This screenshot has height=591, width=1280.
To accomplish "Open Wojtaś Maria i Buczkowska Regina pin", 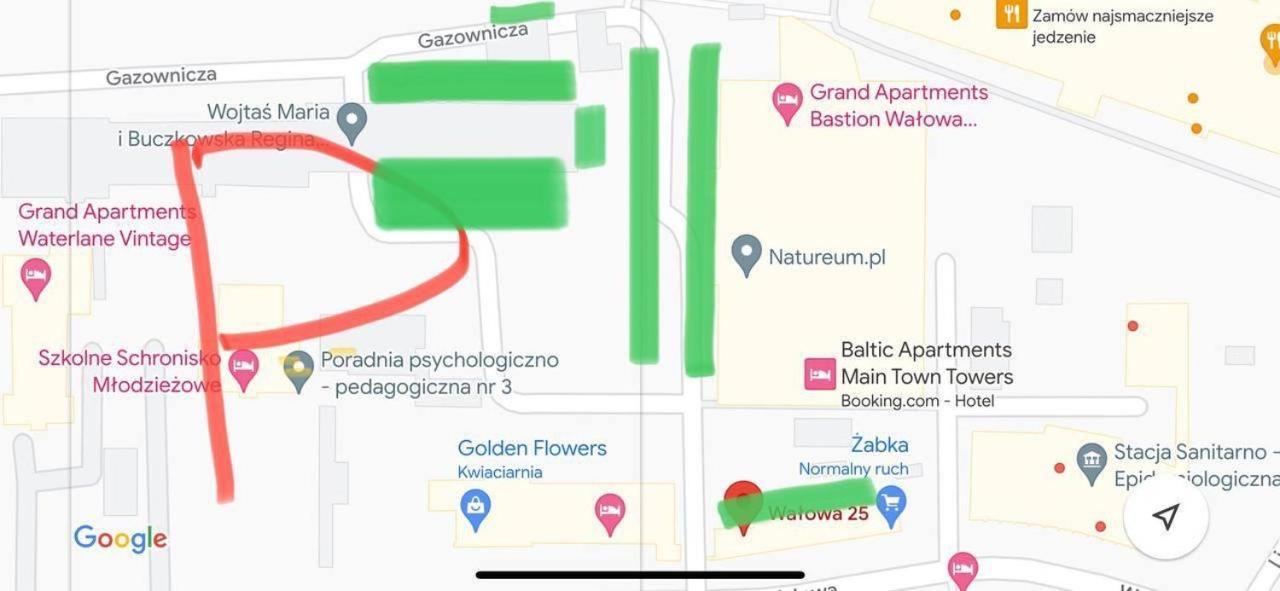I will click(351, 122).
